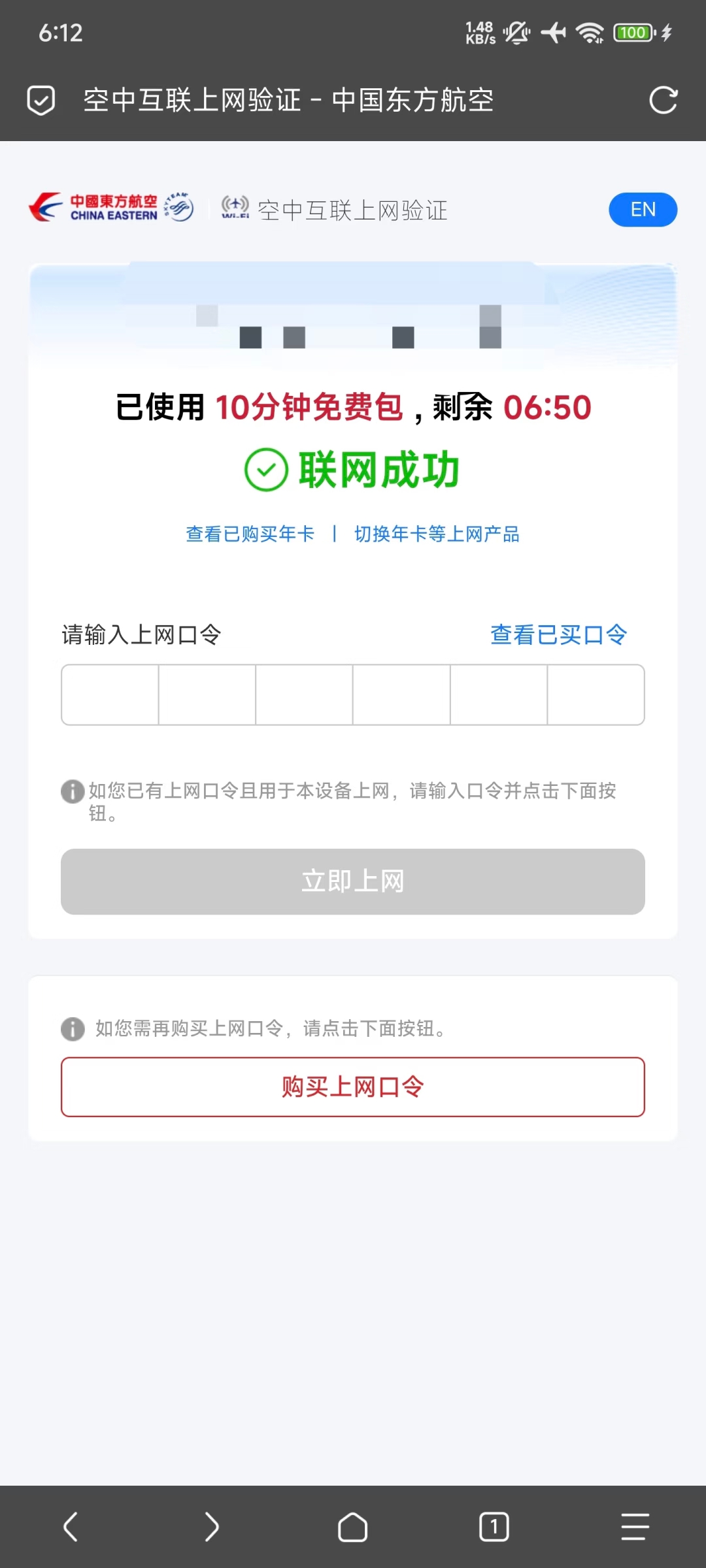
Task: Open the tab switcher showing 1
Action: pyautogui.click(x=494, y=1527)
